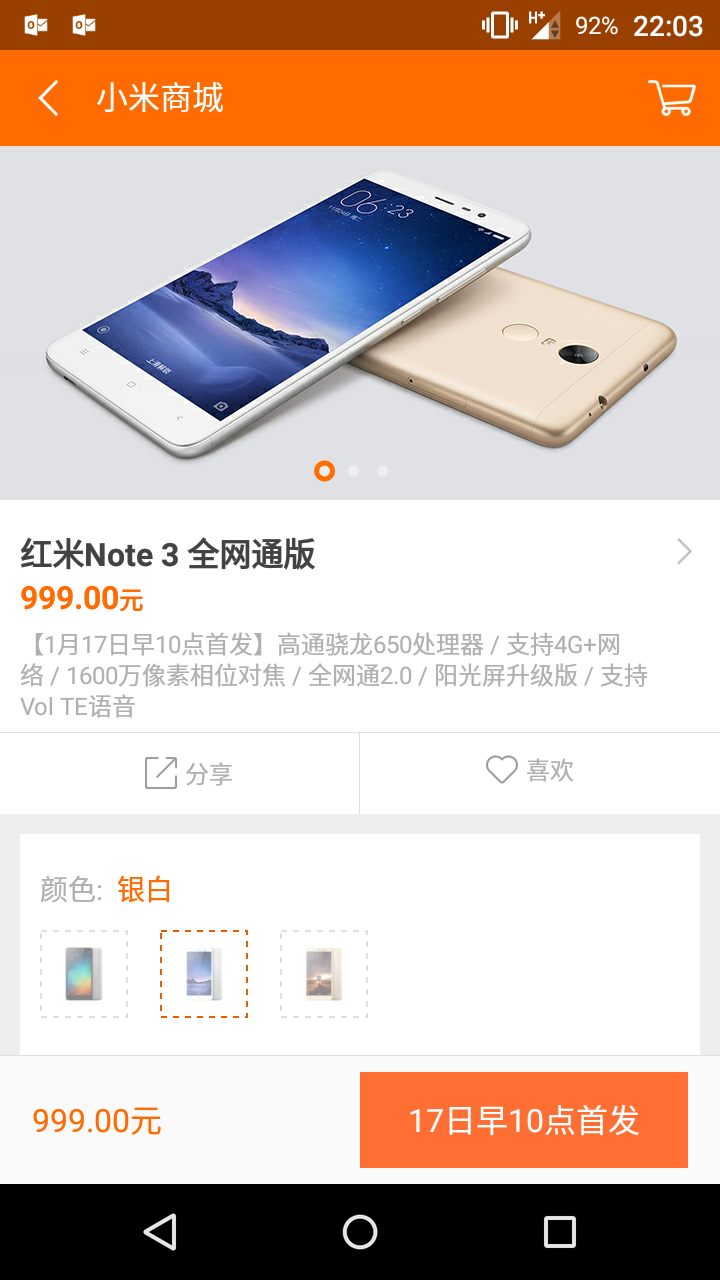This screenshot has width=720, height=1280.
Task: Tap the 17日早10点首发 button
Action: [x=524, y=1120]
